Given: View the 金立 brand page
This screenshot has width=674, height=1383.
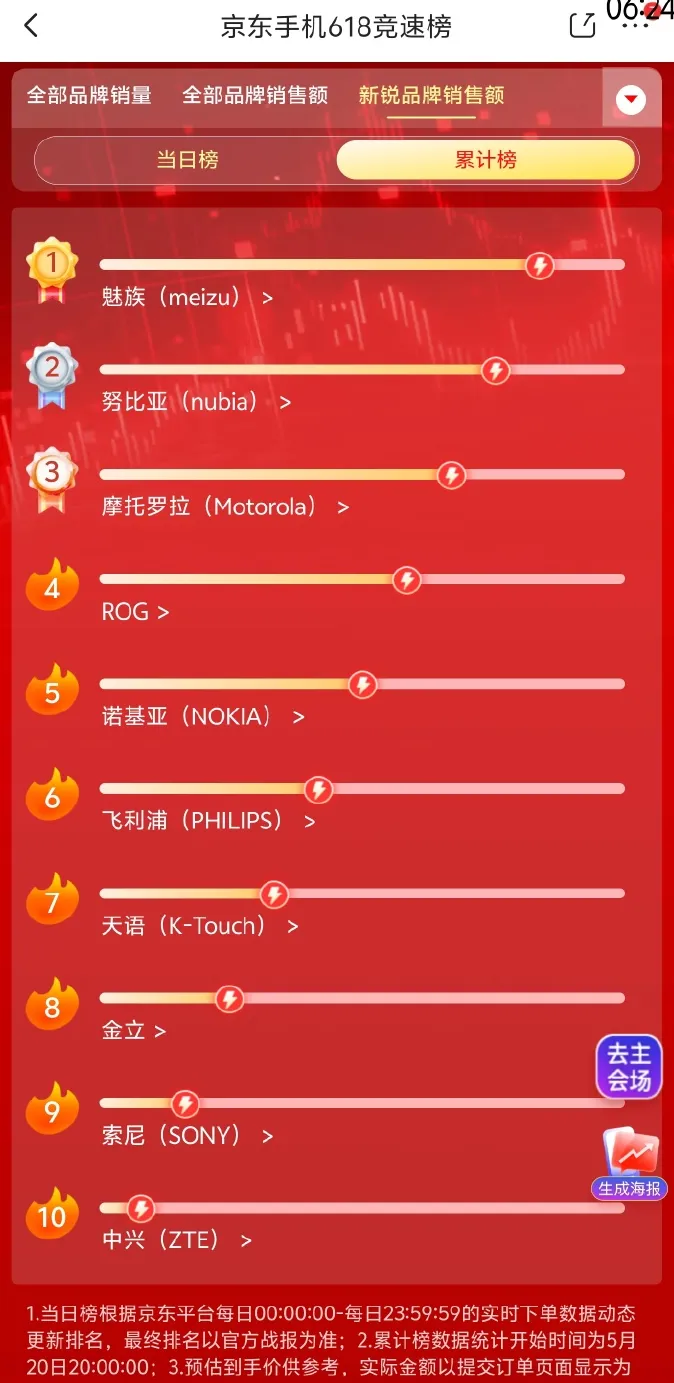Looking at the screenshot, I should click(x=133, y=1031).
